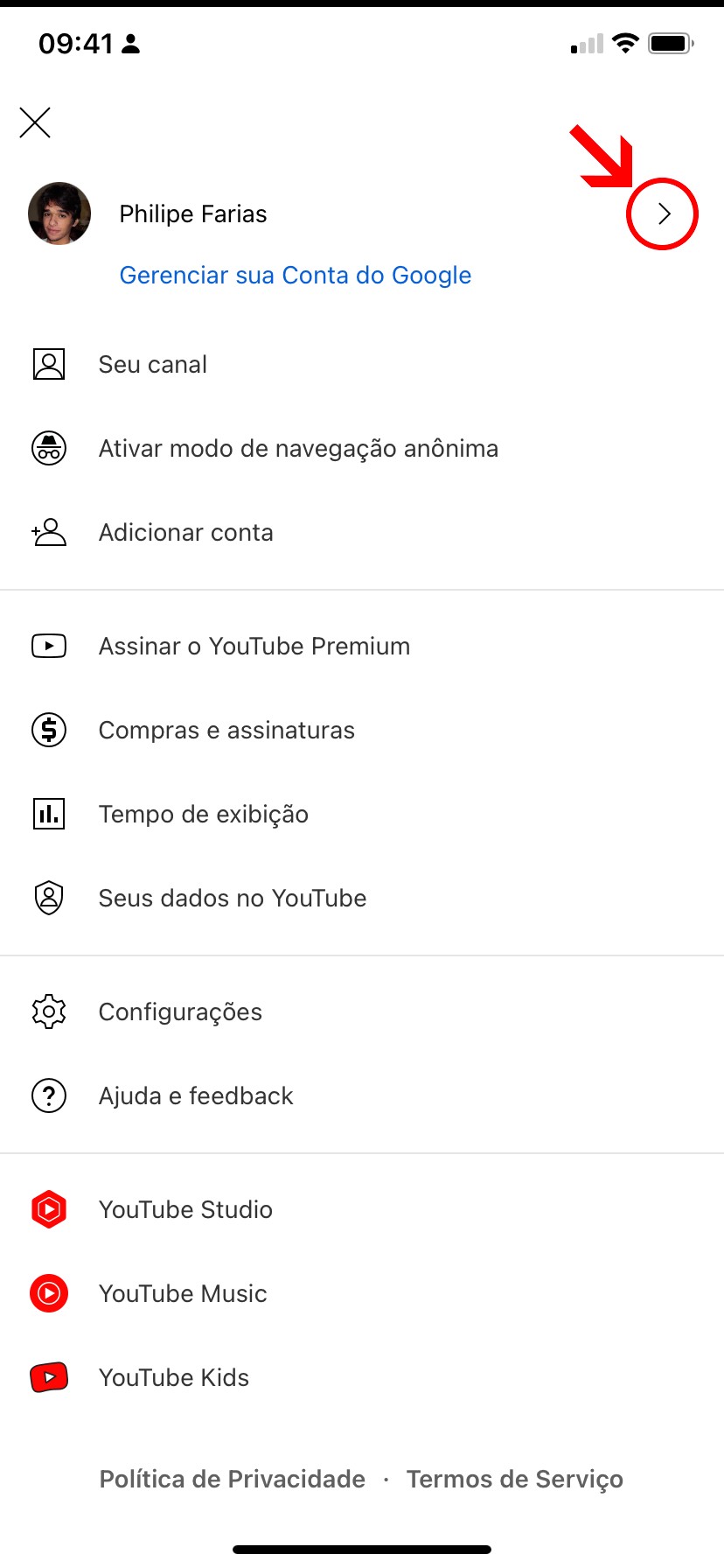Launch YouTube Kids
This screenshot has width=724, height=1568.
[x=362, y=1378]
